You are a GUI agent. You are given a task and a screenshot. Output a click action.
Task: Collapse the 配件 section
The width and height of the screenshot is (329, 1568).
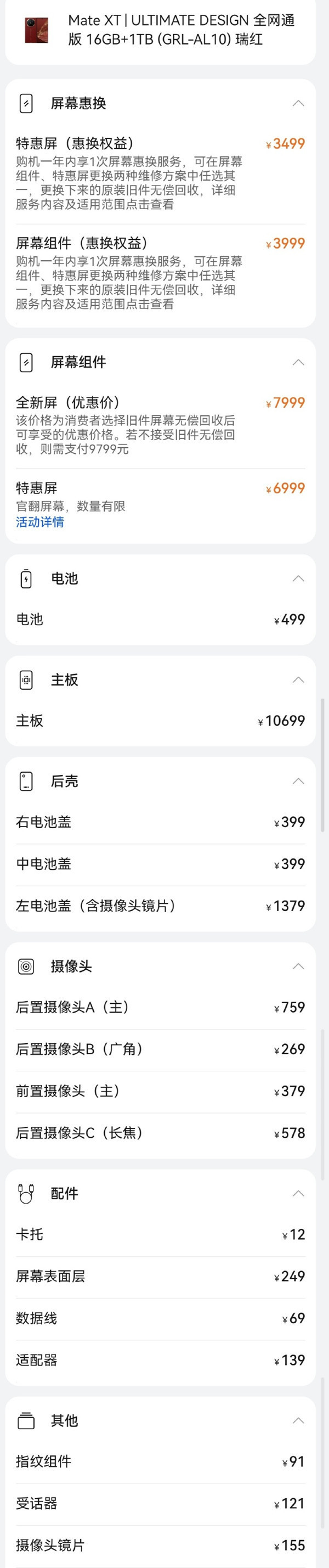298,1194
